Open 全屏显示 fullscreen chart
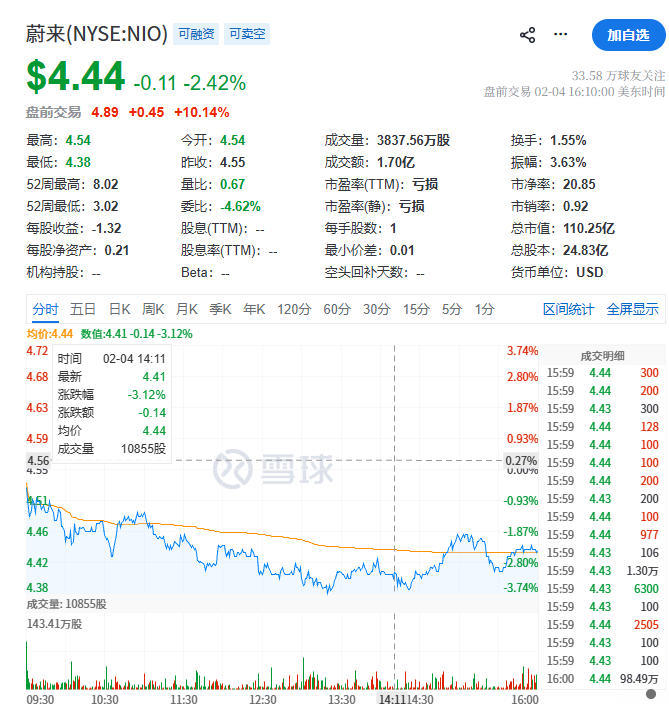 pos(632,309)
